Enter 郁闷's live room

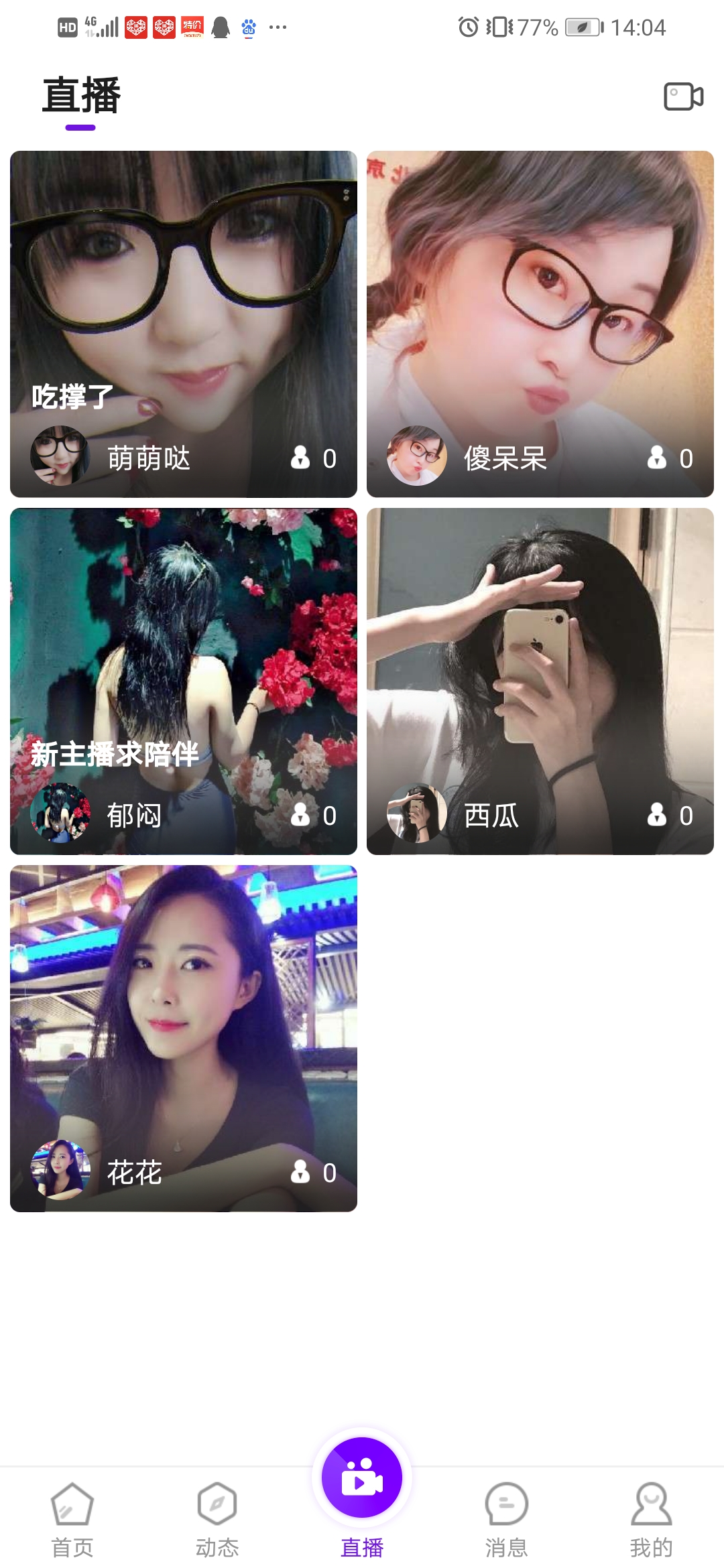pos(184,681)
